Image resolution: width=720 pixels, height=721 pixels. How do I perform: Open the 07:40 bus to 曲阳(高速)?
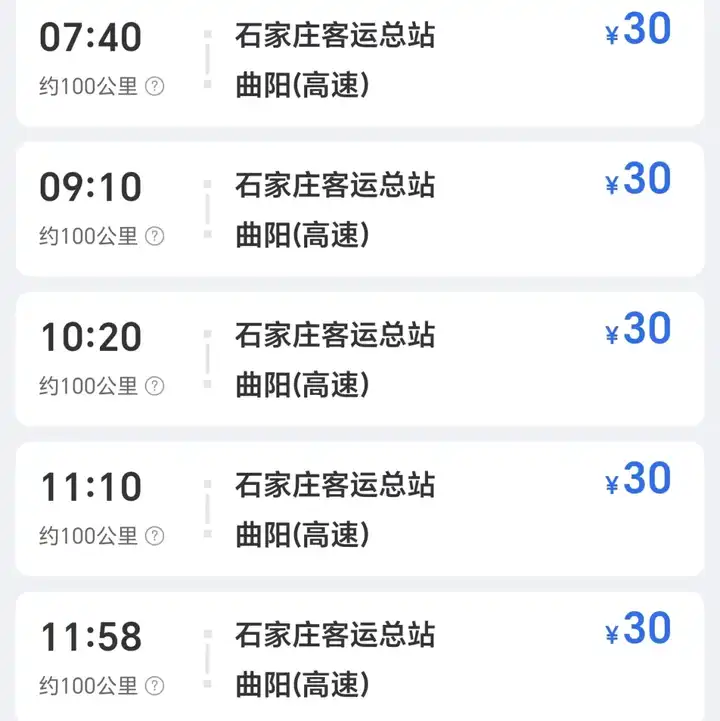(360, 62)
